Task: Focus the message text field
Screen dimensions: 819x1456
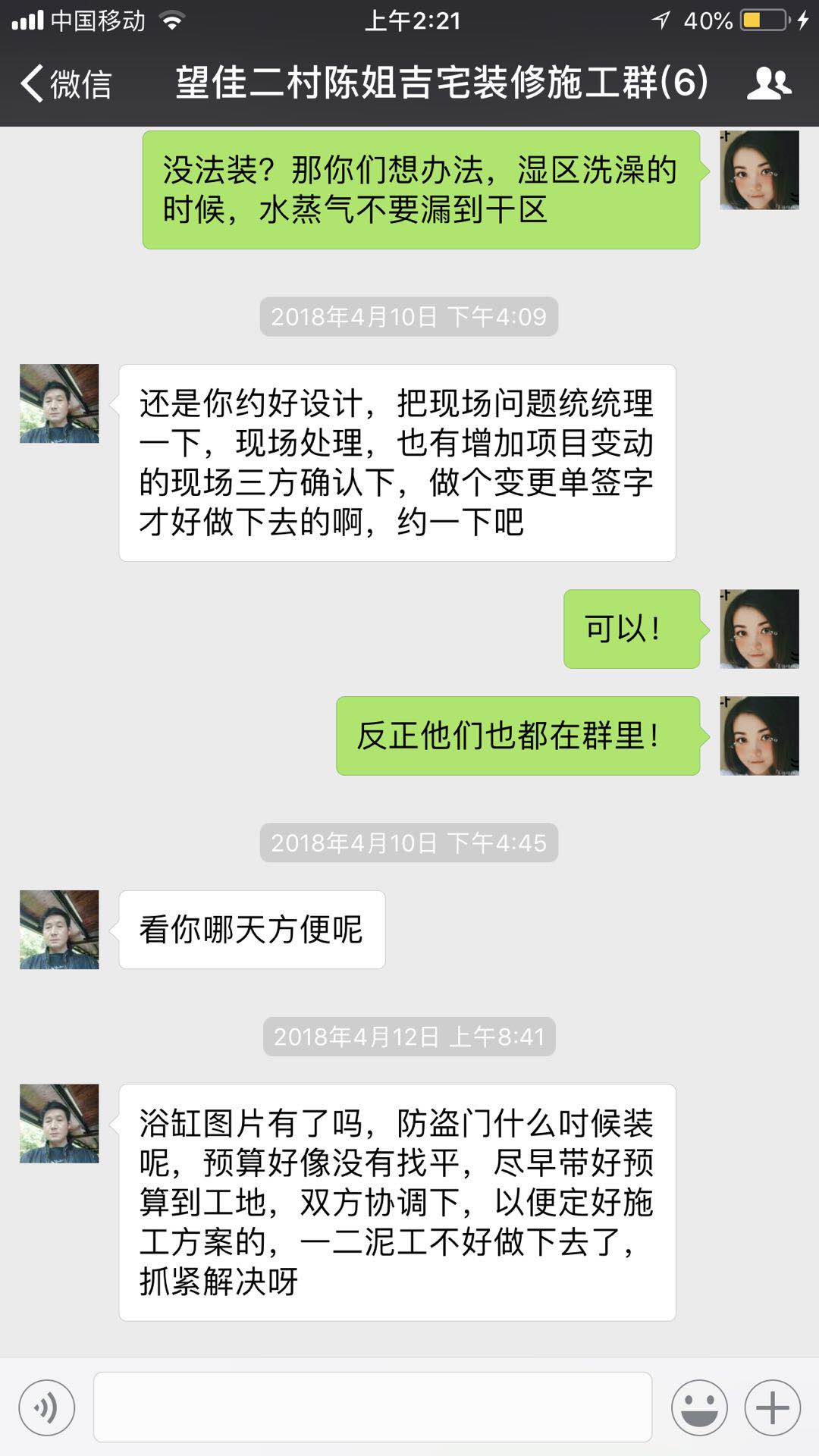Action: (x=372, y=1407)
